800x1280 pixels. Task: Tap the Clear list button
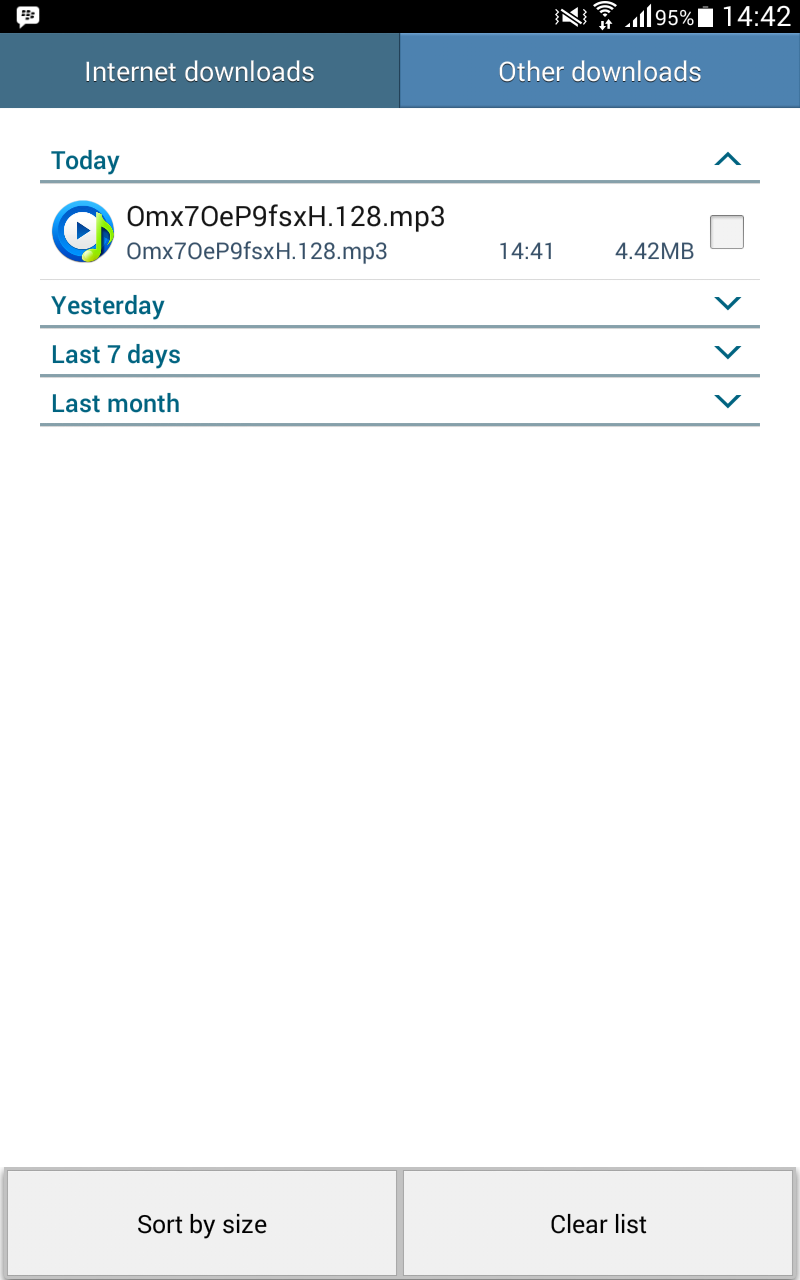(599, 1224)
